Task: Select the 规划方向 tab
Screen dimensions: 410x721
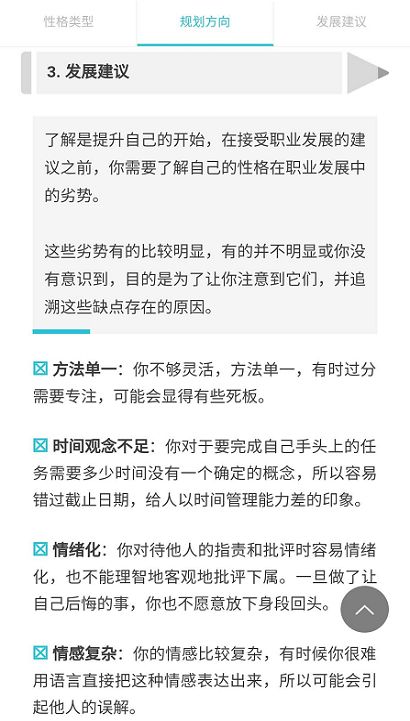Action: [205, 22]
